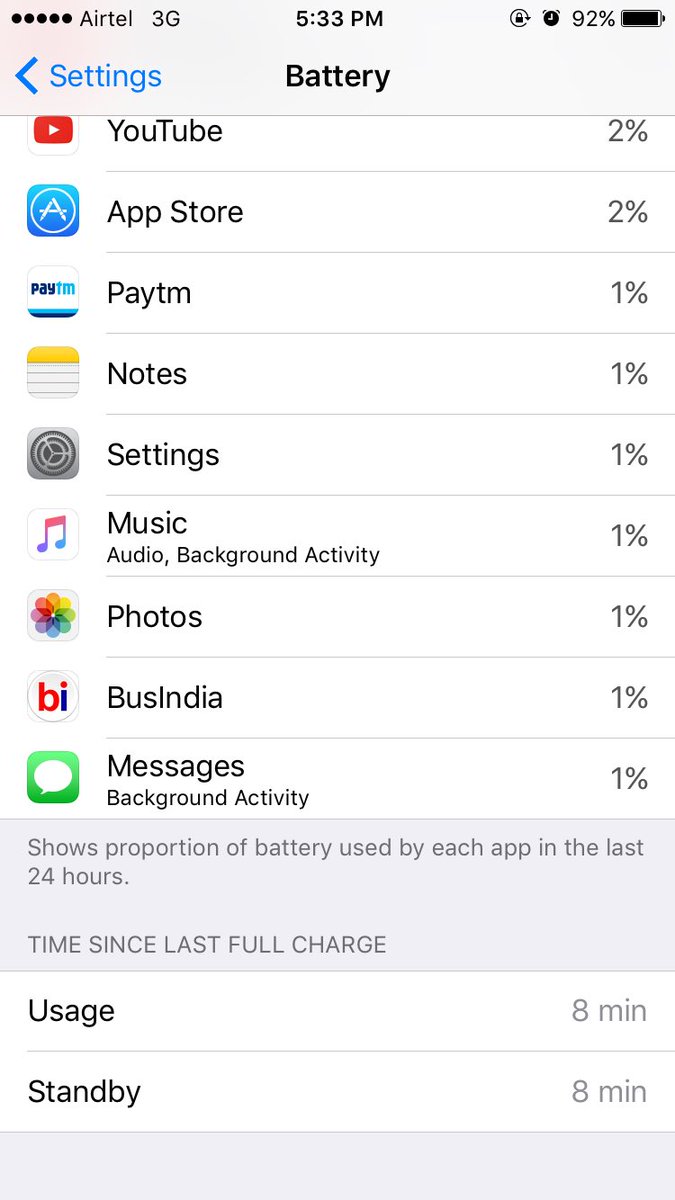This screenshot has height=1200, width=675.
Task: Tap the Messages battery usage row
Action: 337,779
